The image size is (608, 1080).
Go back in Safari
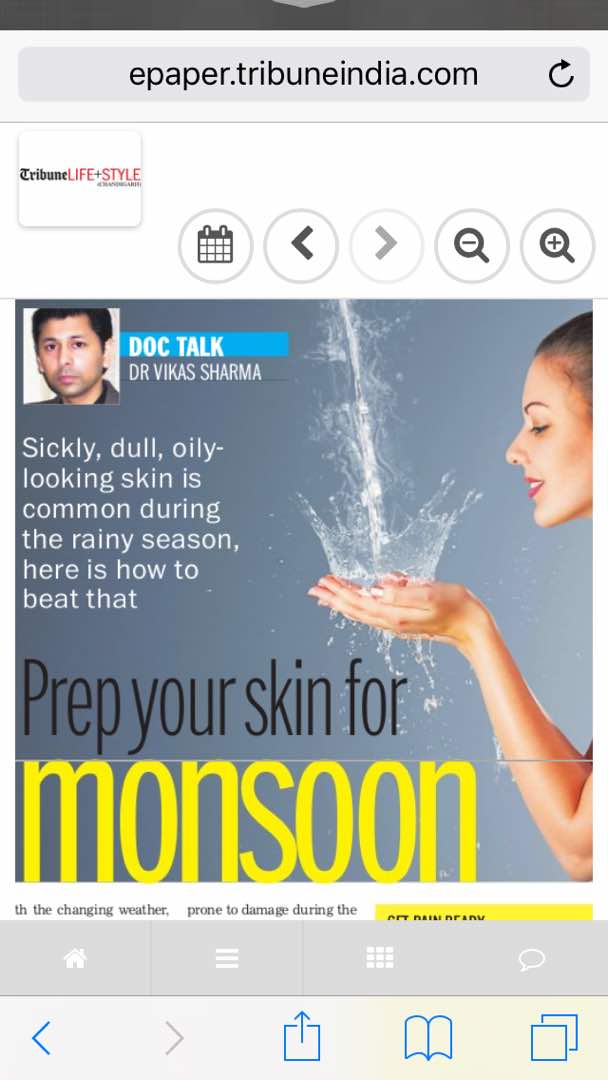(41, 1038)
